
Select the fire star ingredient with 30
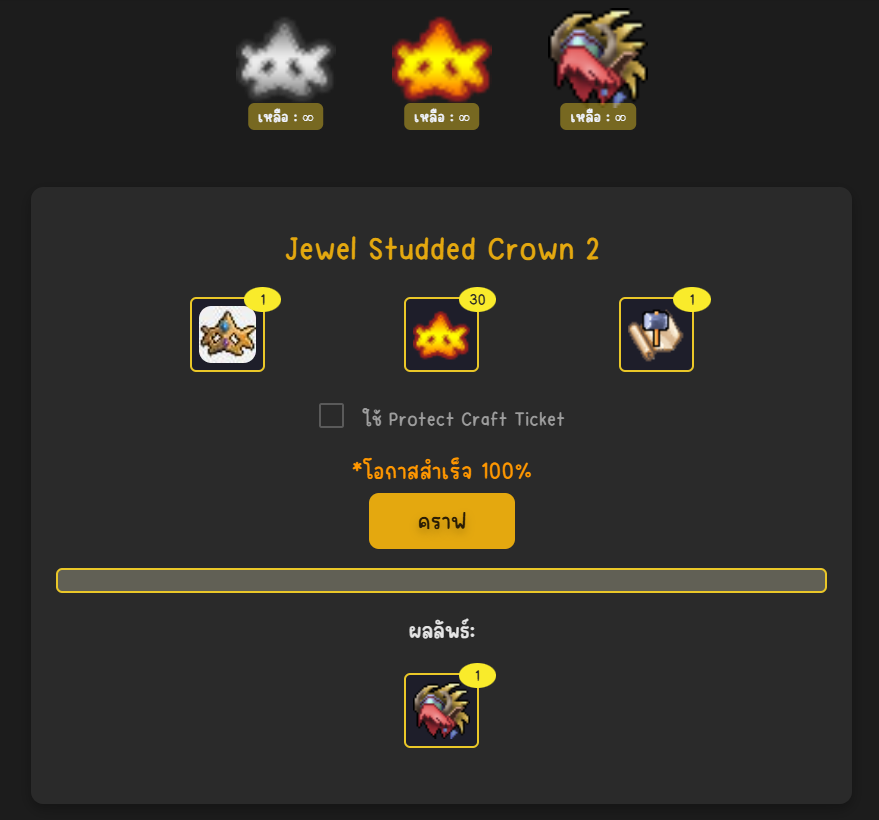point(441,335)
